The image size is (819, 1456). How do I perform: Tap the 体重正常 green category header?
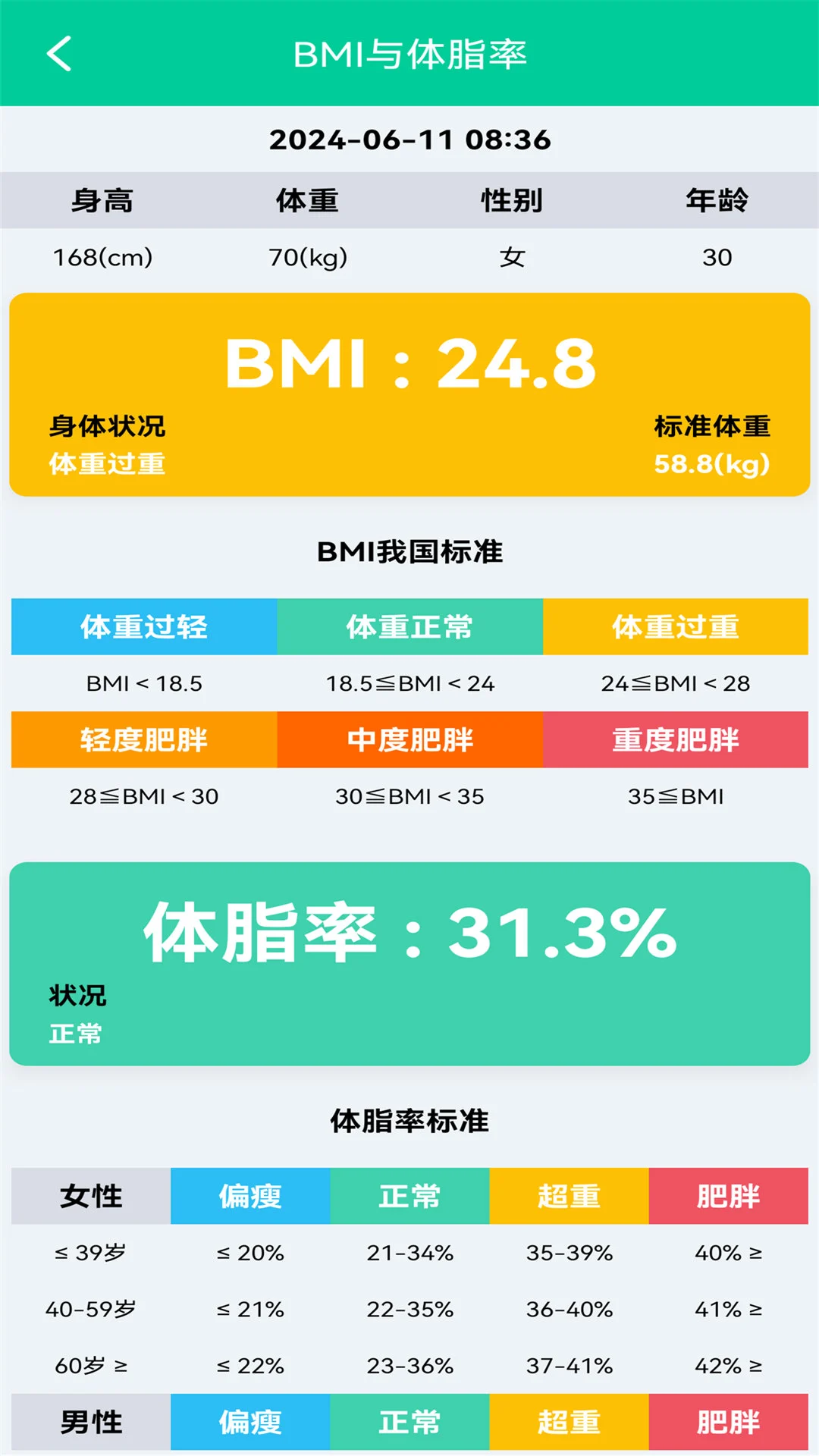[409, 626]
